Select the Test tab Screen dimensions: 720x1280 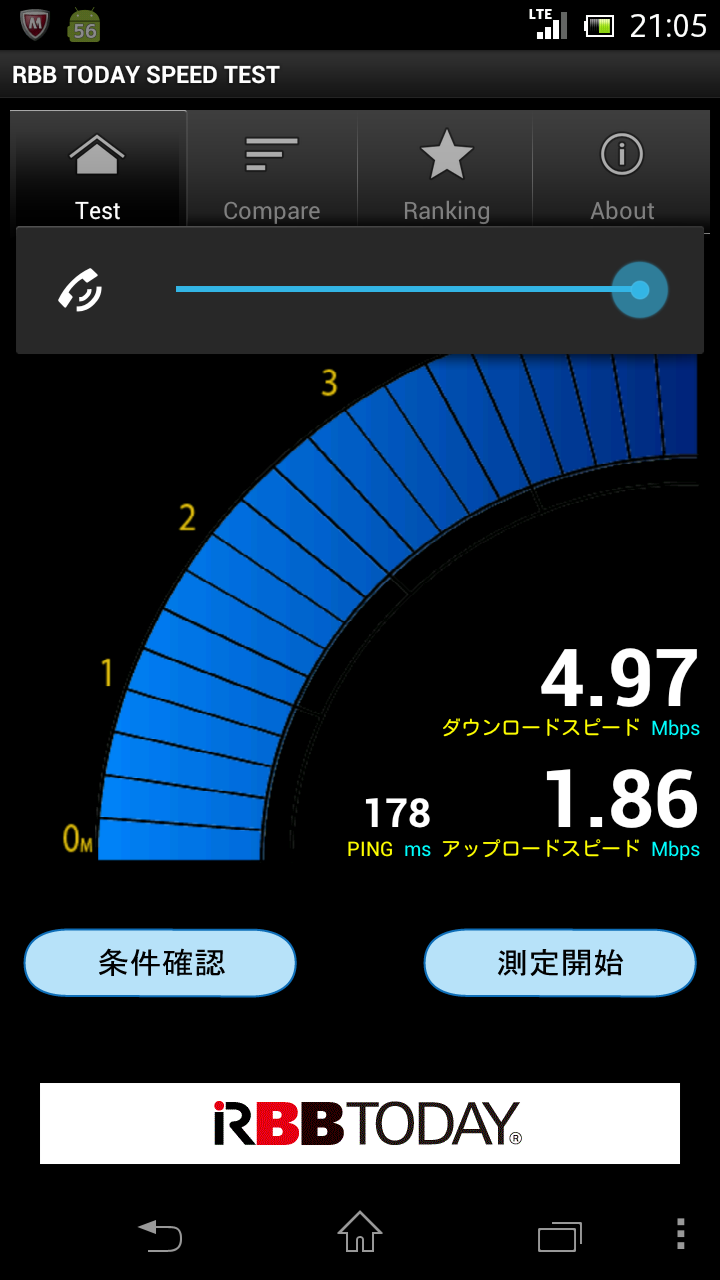pyautogui.click(x=98, y=170)
